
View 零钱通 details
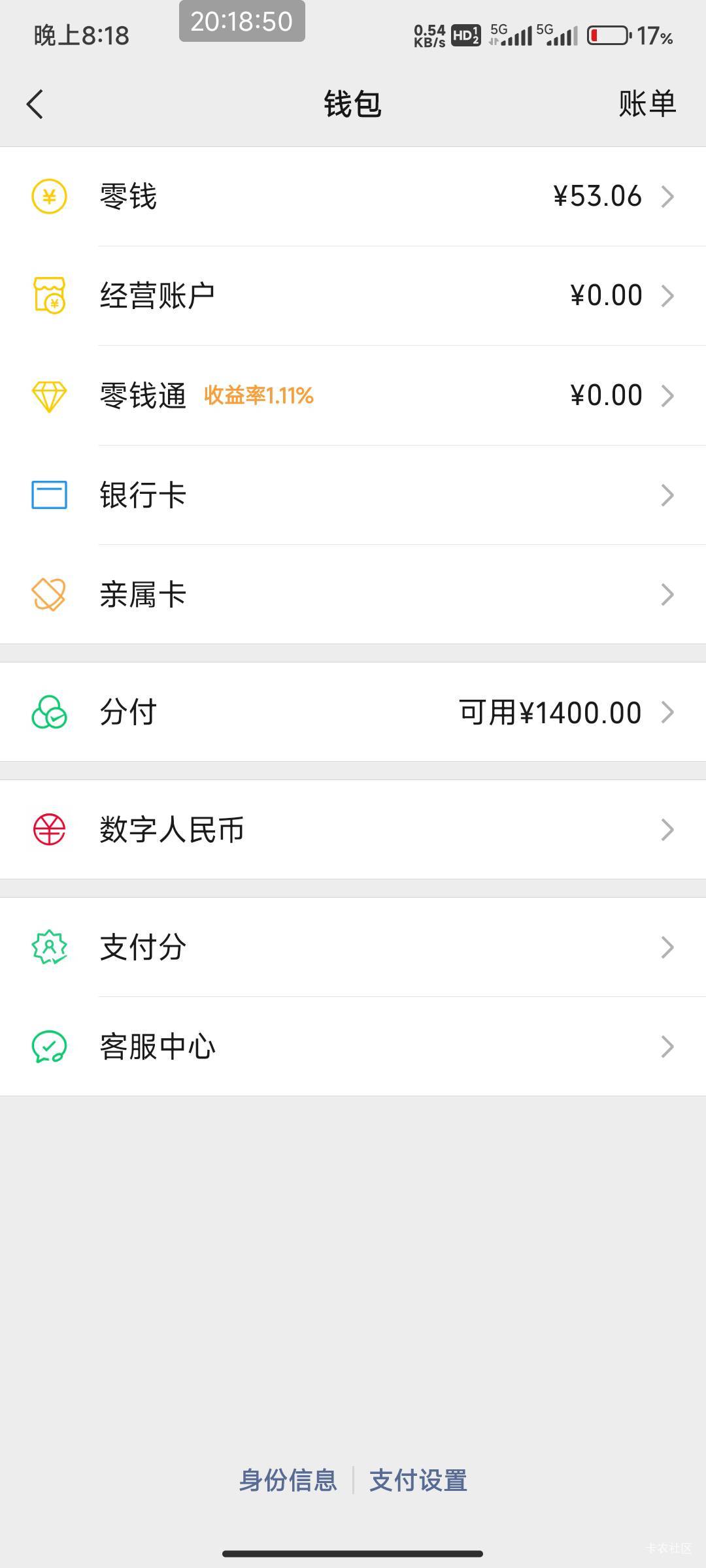pyautogui.click(x=353, y=395)
